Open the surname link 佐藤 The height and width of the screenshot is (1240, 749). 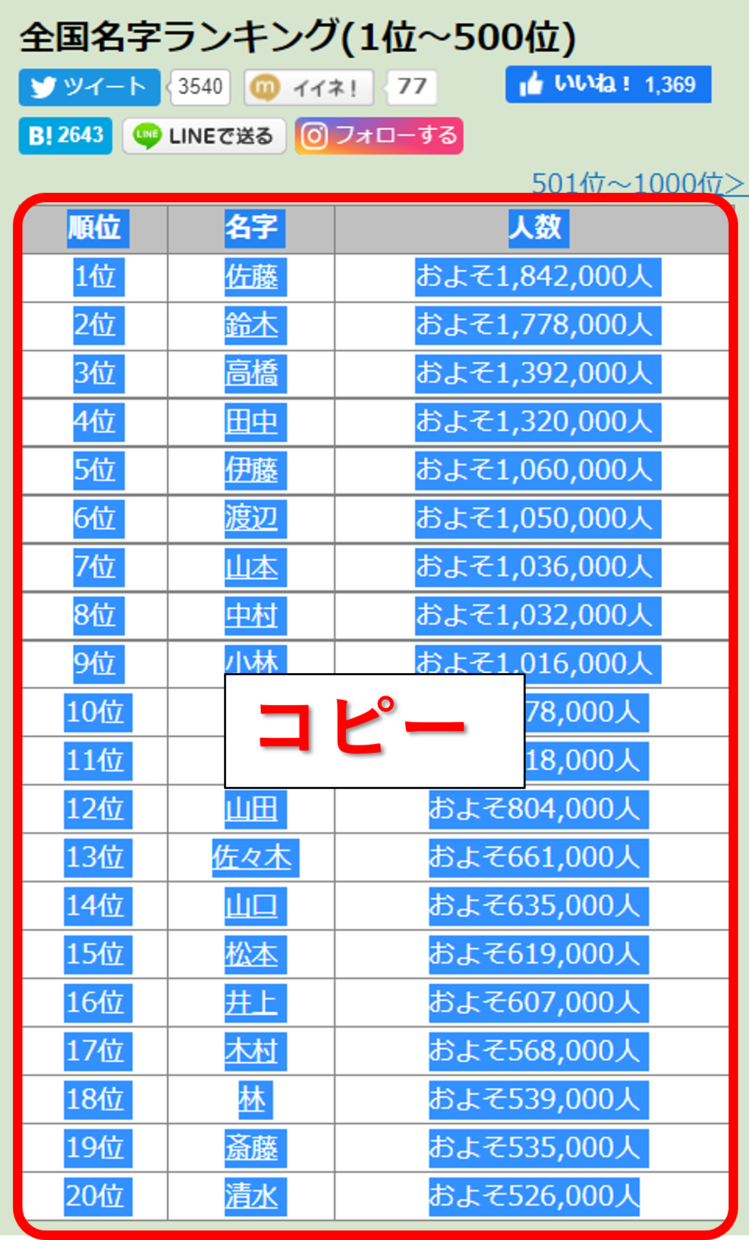click(251, 277)
